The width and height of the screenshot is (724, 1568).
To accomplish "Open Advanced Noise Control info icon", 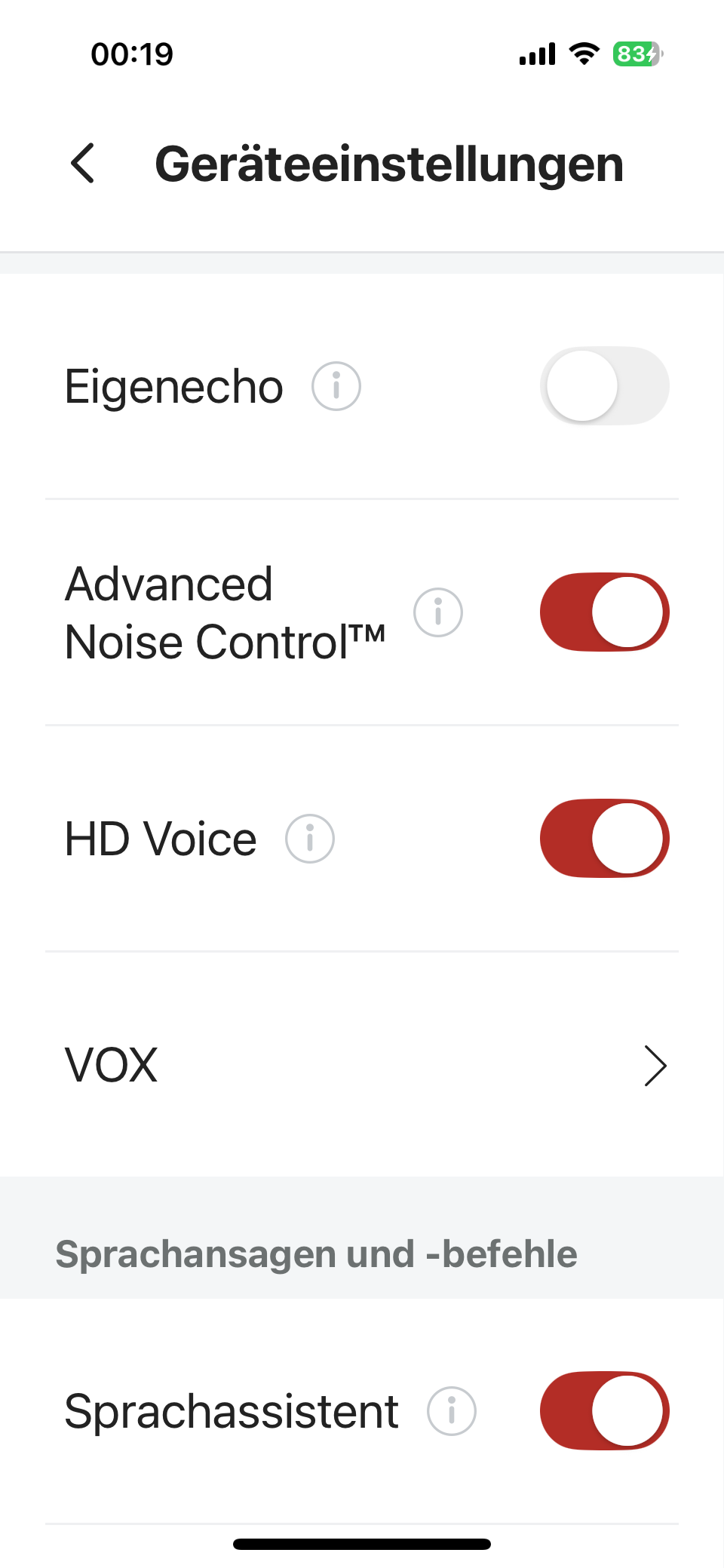I will pos(438,612).
